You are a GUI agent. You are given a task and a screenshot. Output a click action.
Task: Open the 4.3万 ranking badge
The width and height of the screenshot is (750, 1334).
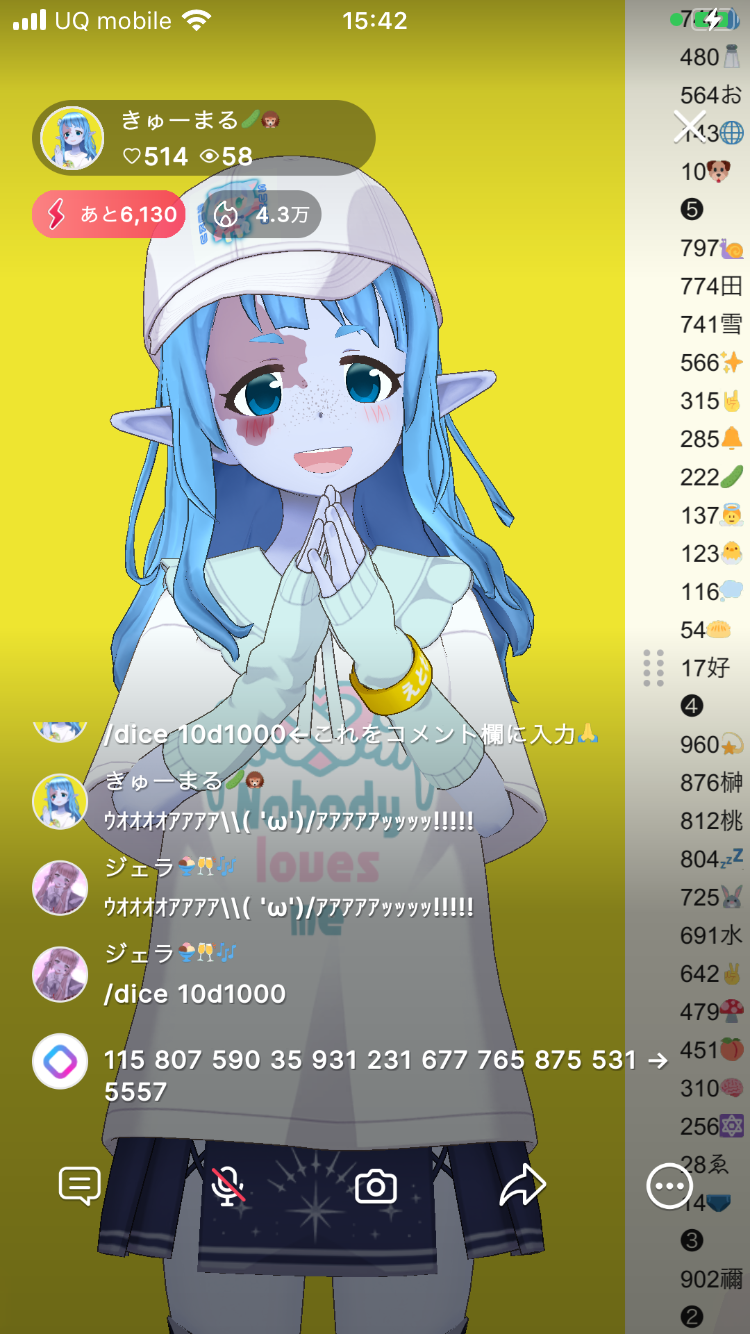click(x=258, y=214)
